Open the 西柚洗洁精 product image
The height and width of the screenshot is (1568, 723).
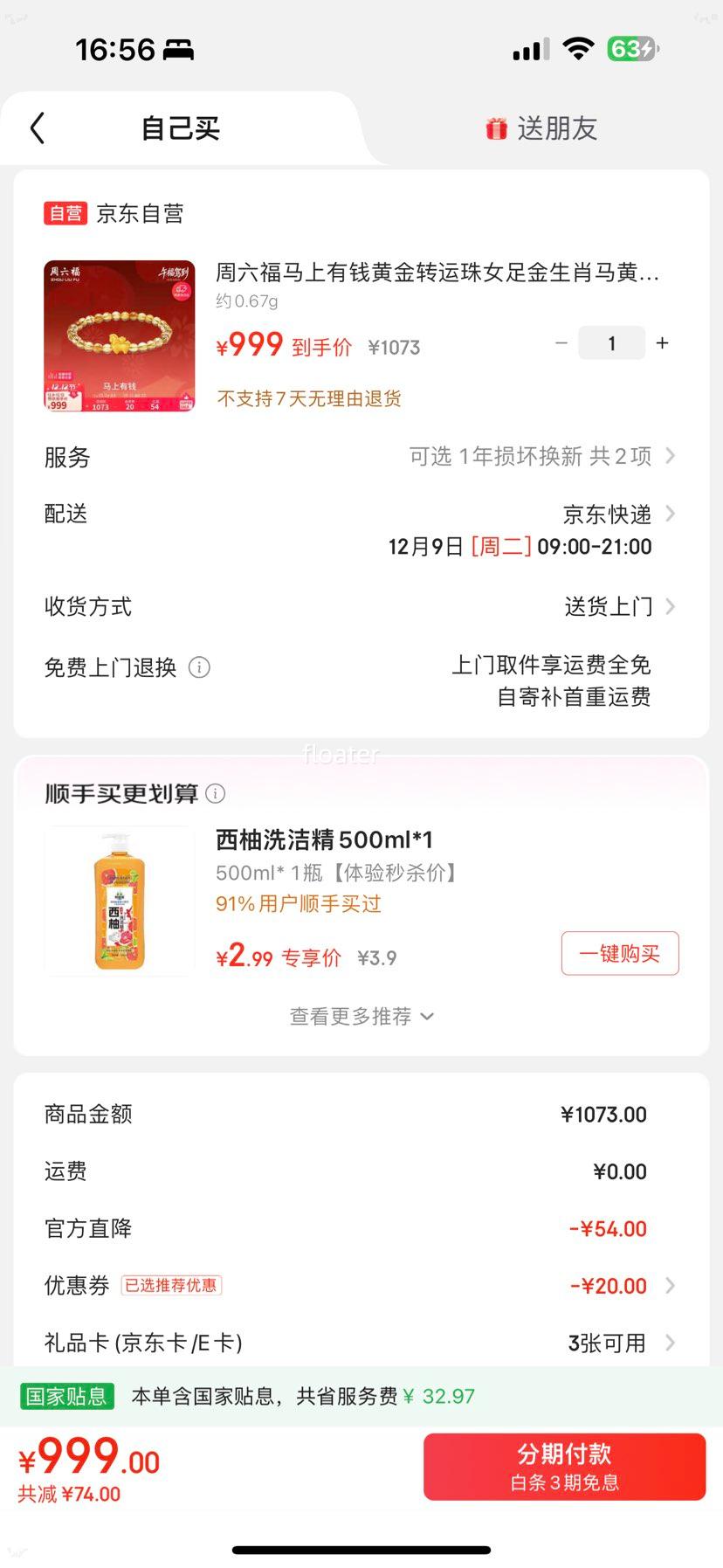(120, 901)
